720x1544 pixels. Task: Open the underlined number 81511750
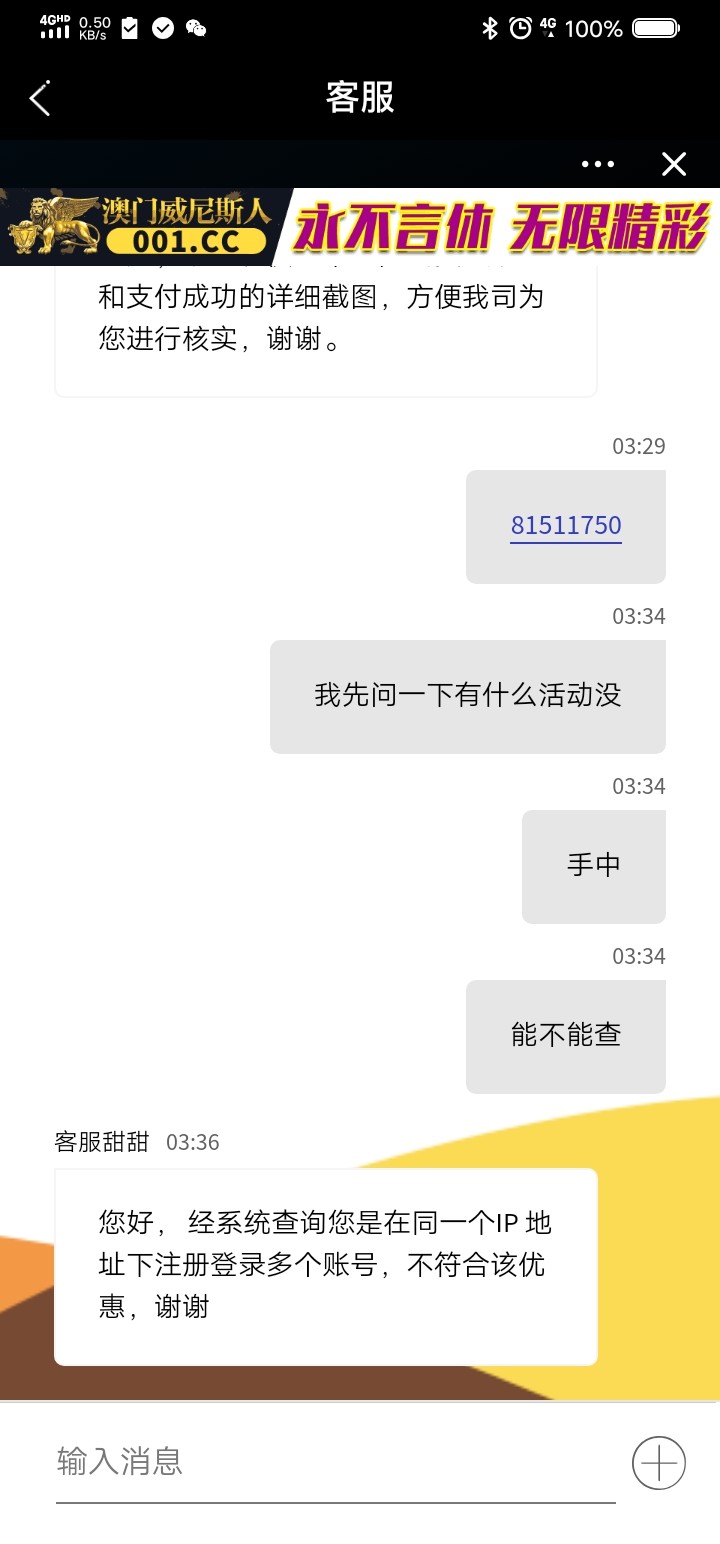point(566,526)
